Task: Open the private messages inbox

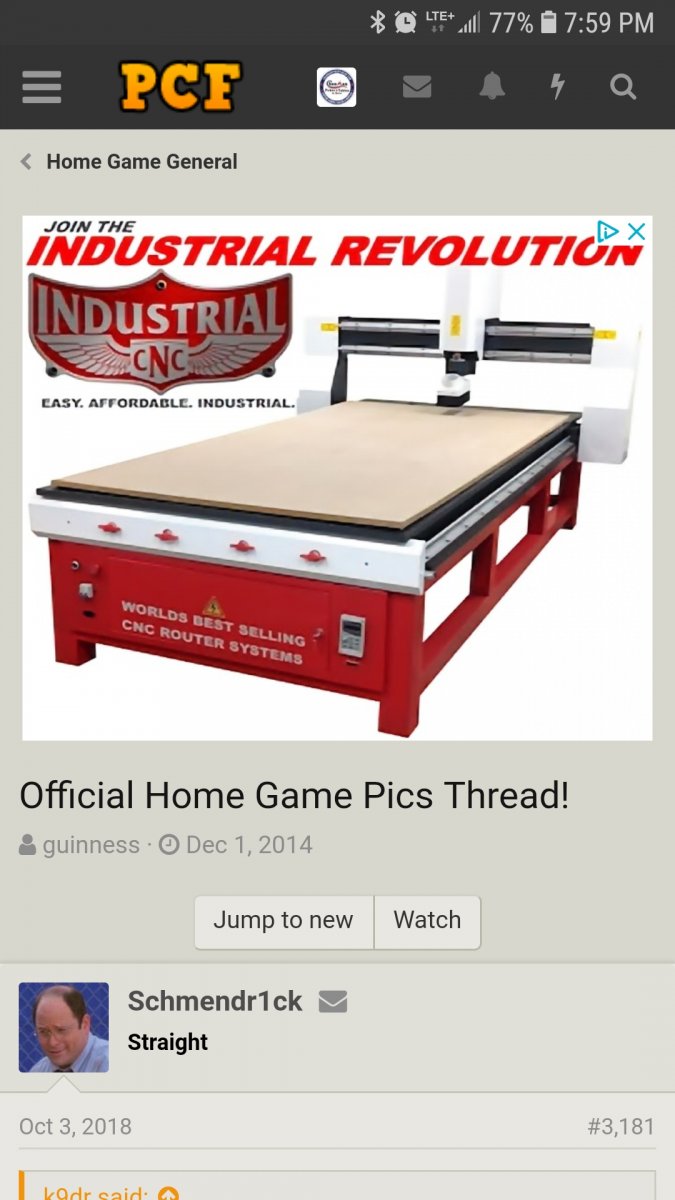Action: [x=417, y=88]
